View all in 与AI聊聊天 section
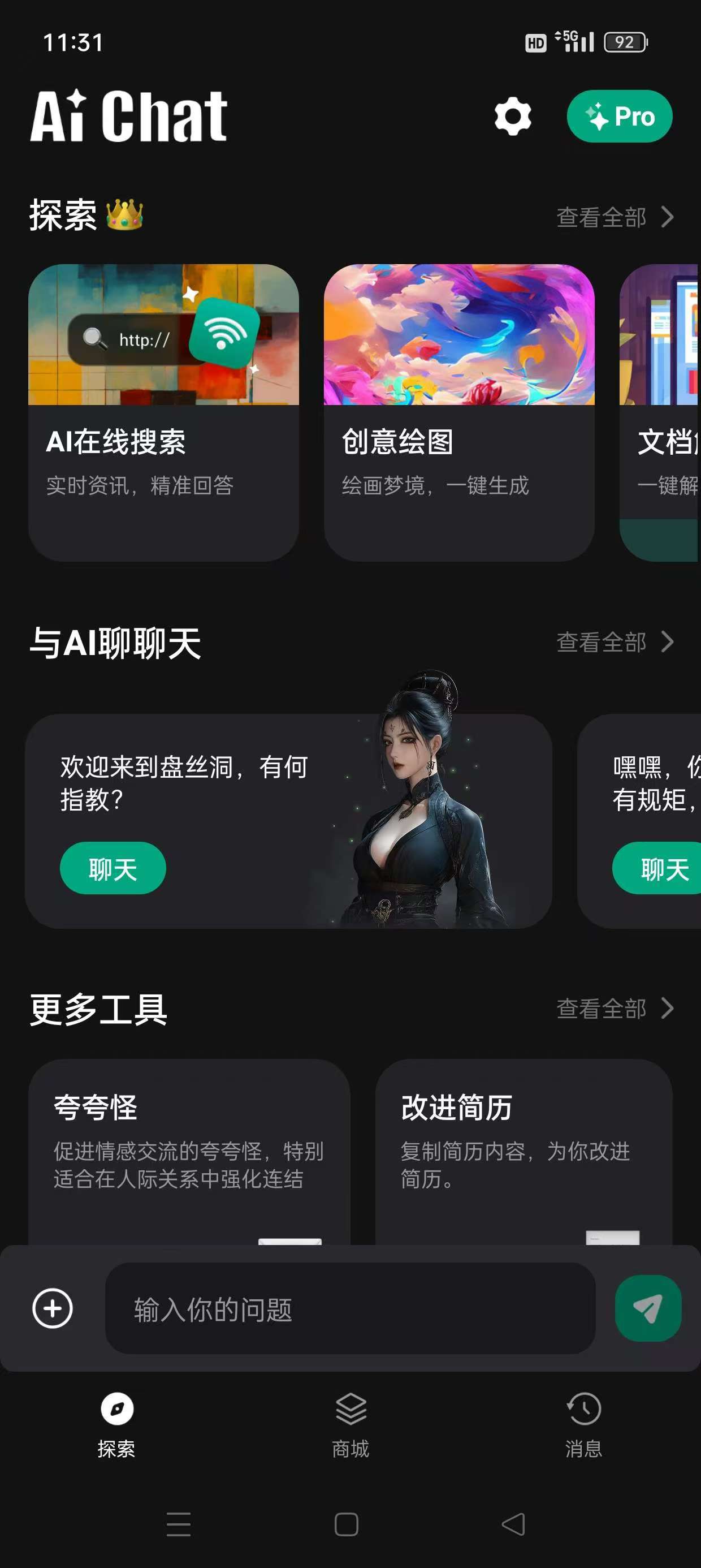This screenshot has width=701, height=1568. point(615,642)
